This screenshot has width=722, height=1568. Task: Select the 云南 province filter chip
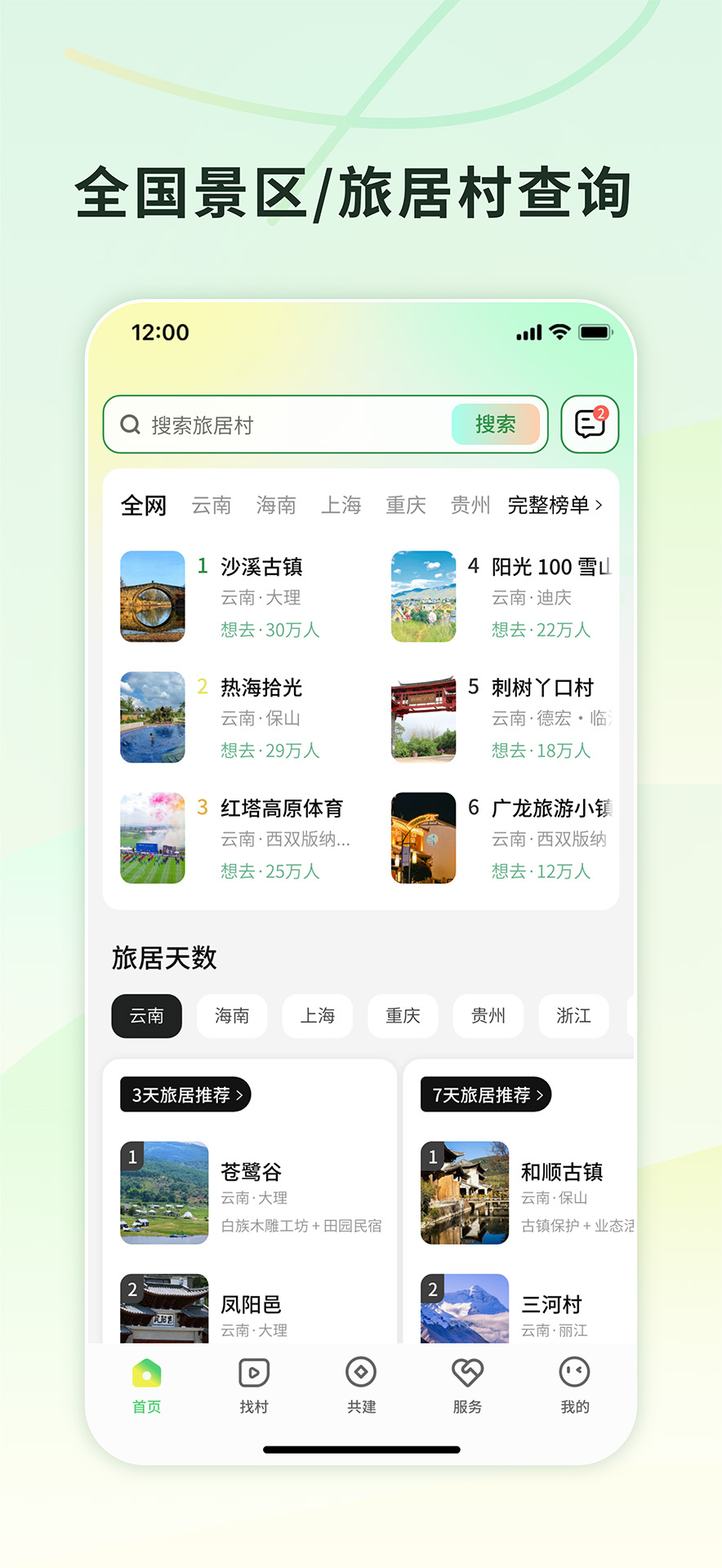tap(146, 1016)
